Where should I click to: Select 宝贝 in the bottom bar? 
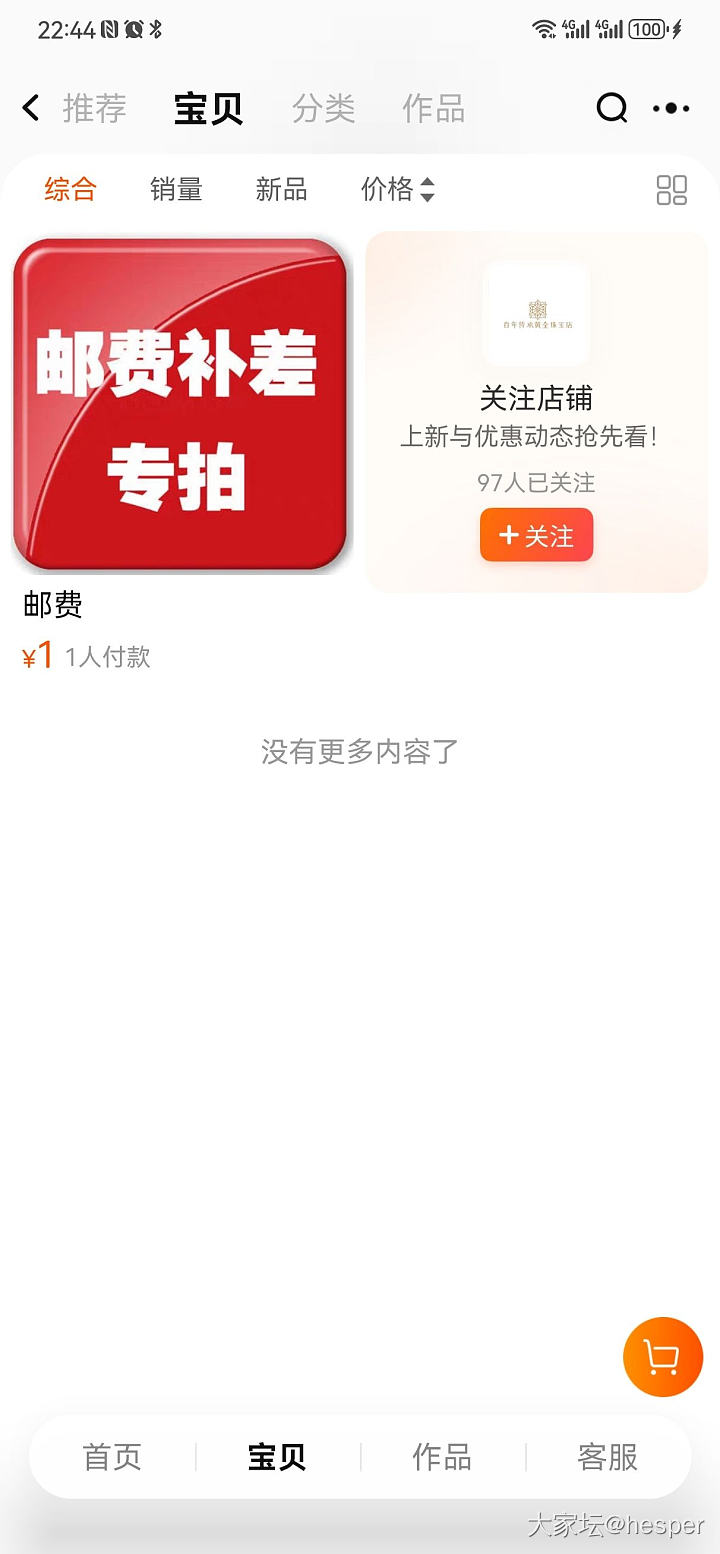pyautogui.click(x=277, y=1457)
